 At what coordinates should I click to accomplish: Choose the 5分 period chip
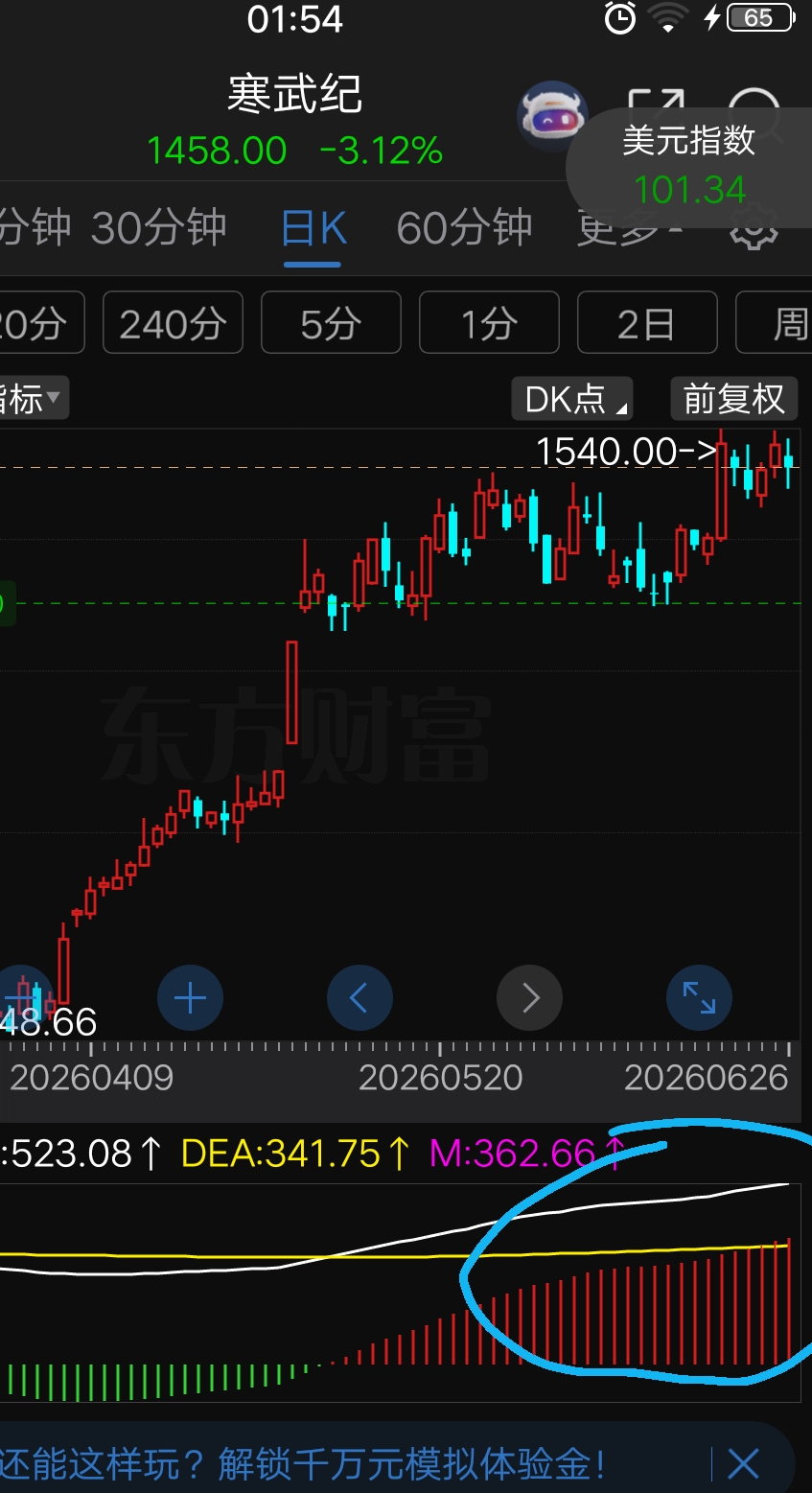(x=331, y=322)
